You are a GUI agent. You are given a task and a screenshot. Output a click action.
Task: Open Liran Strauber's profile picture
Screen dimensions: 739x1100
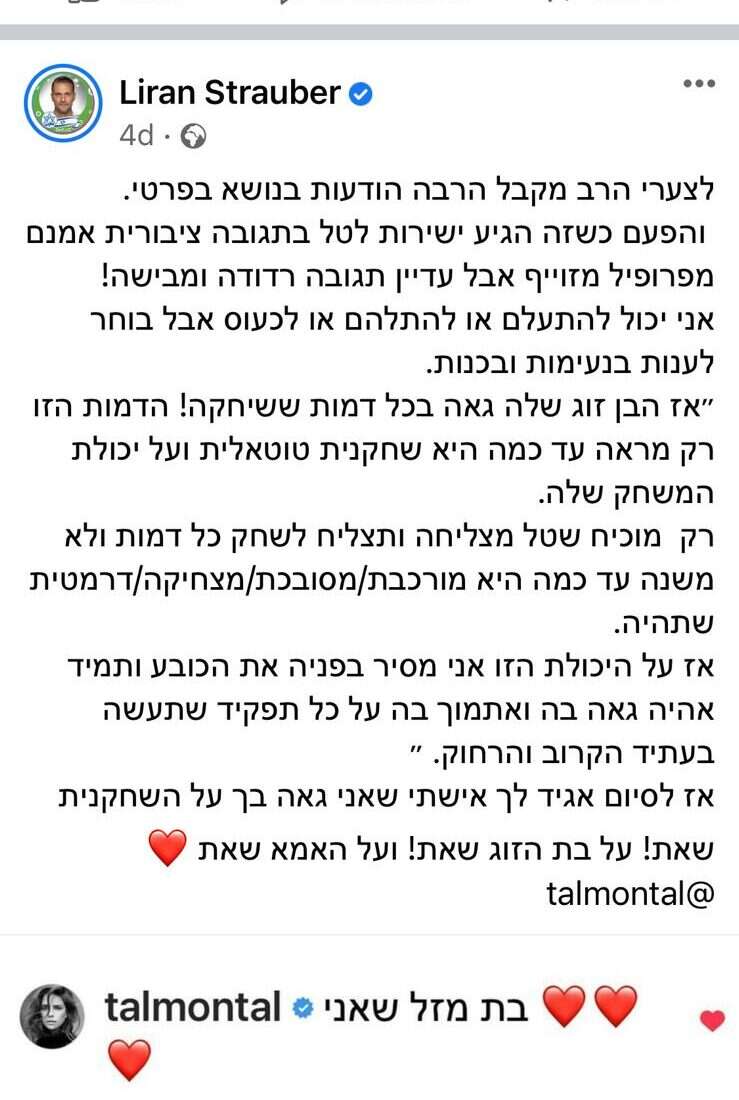tap(62, 104)
